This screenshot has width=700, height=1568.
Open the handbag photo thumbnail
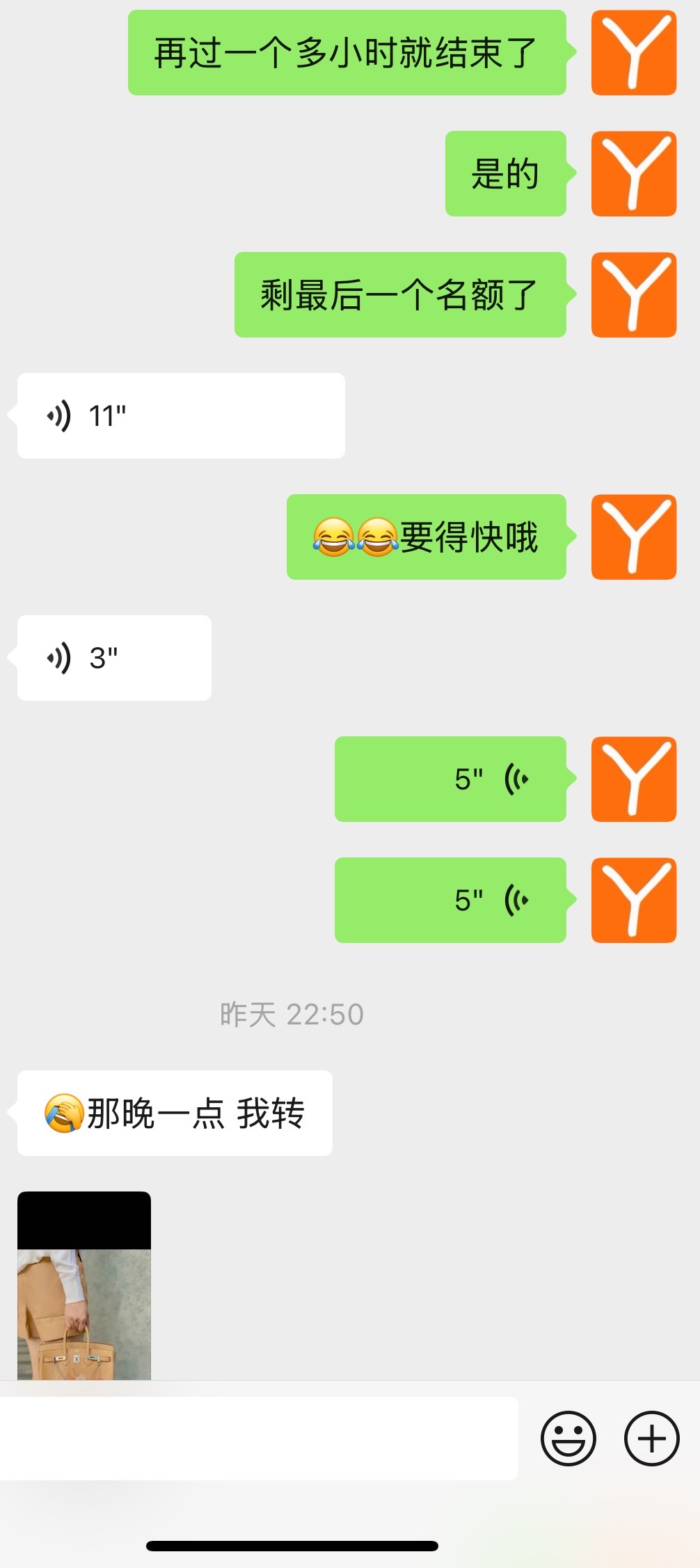[84, 1285]
